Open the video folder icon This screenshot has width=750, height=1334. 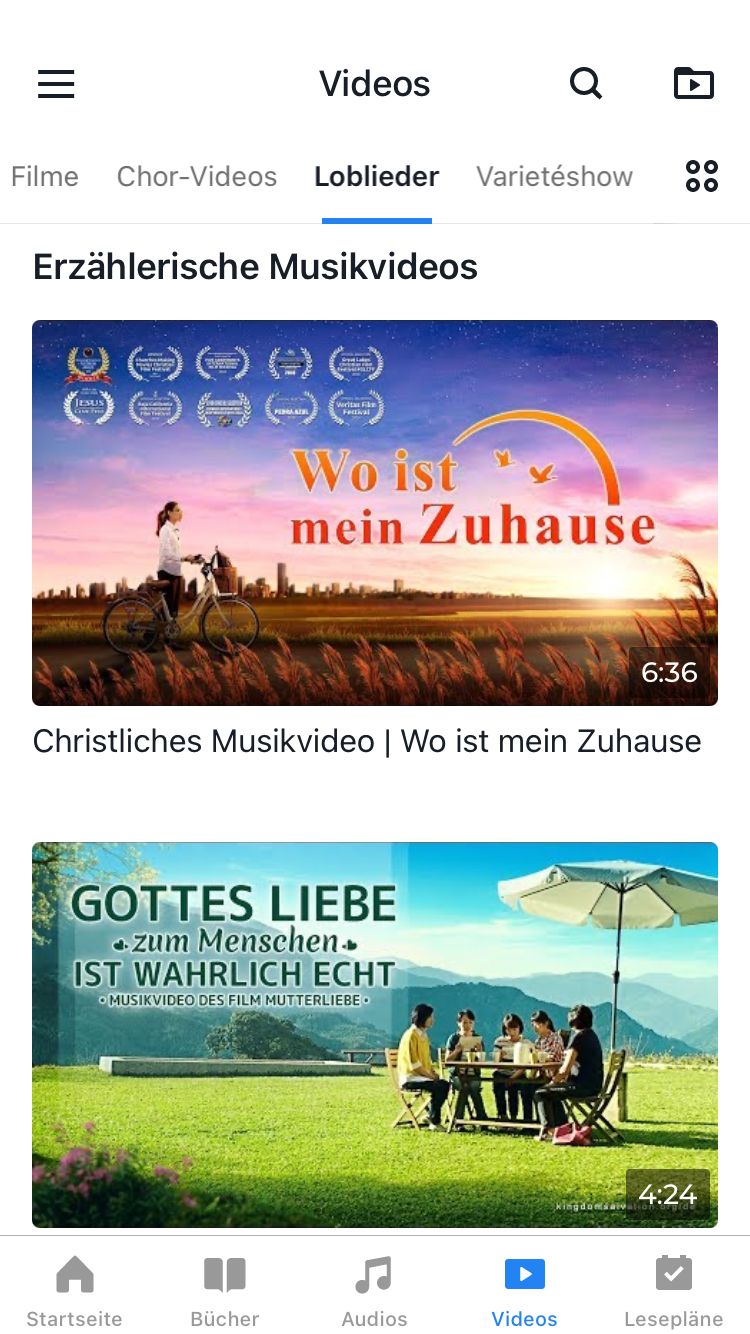(x=694, y=84)
